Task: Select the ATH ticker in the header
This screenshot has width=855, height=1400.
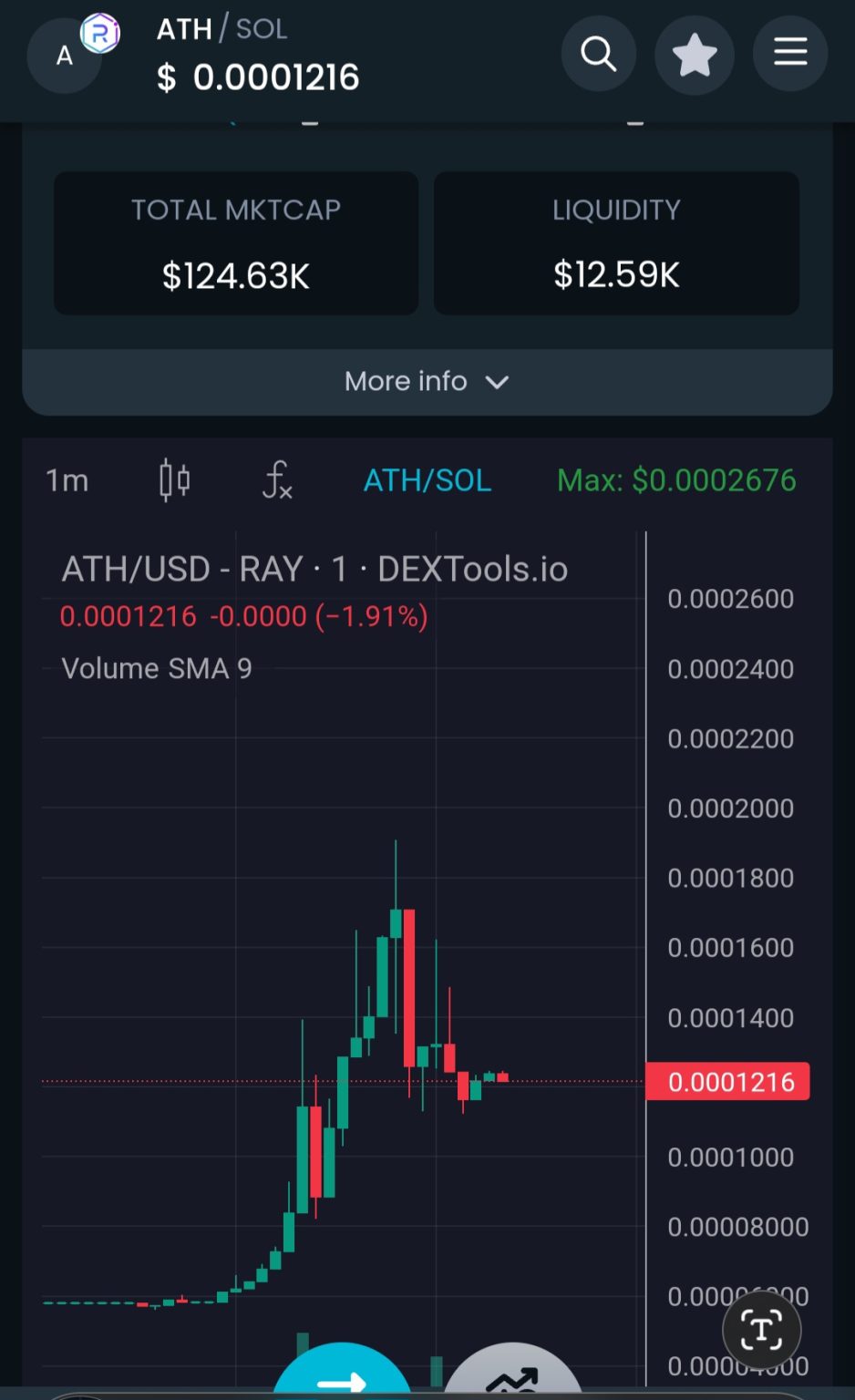Action: (x=185, y=30)
